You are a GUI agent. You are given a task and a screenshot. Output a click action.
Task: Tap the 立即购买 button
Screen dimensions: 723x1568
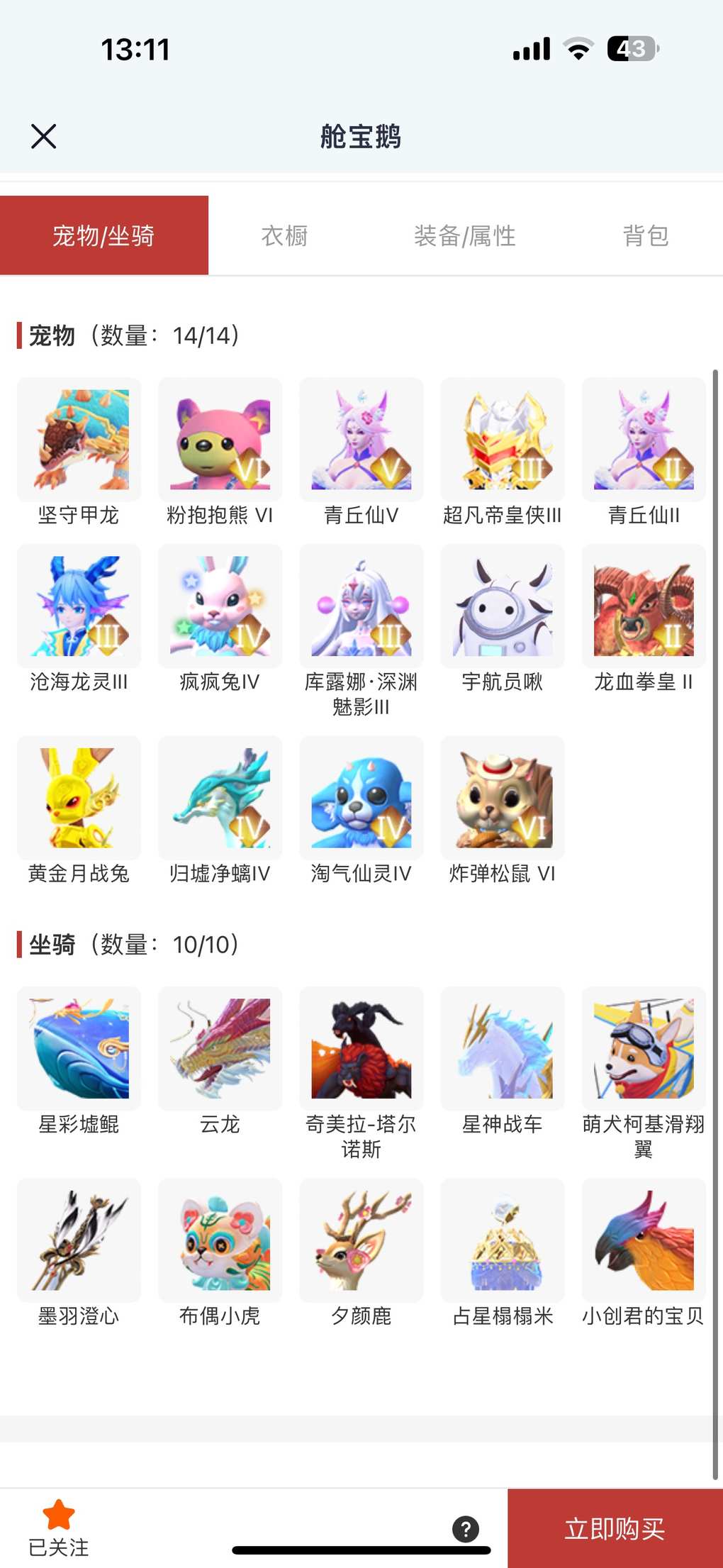615,1528
